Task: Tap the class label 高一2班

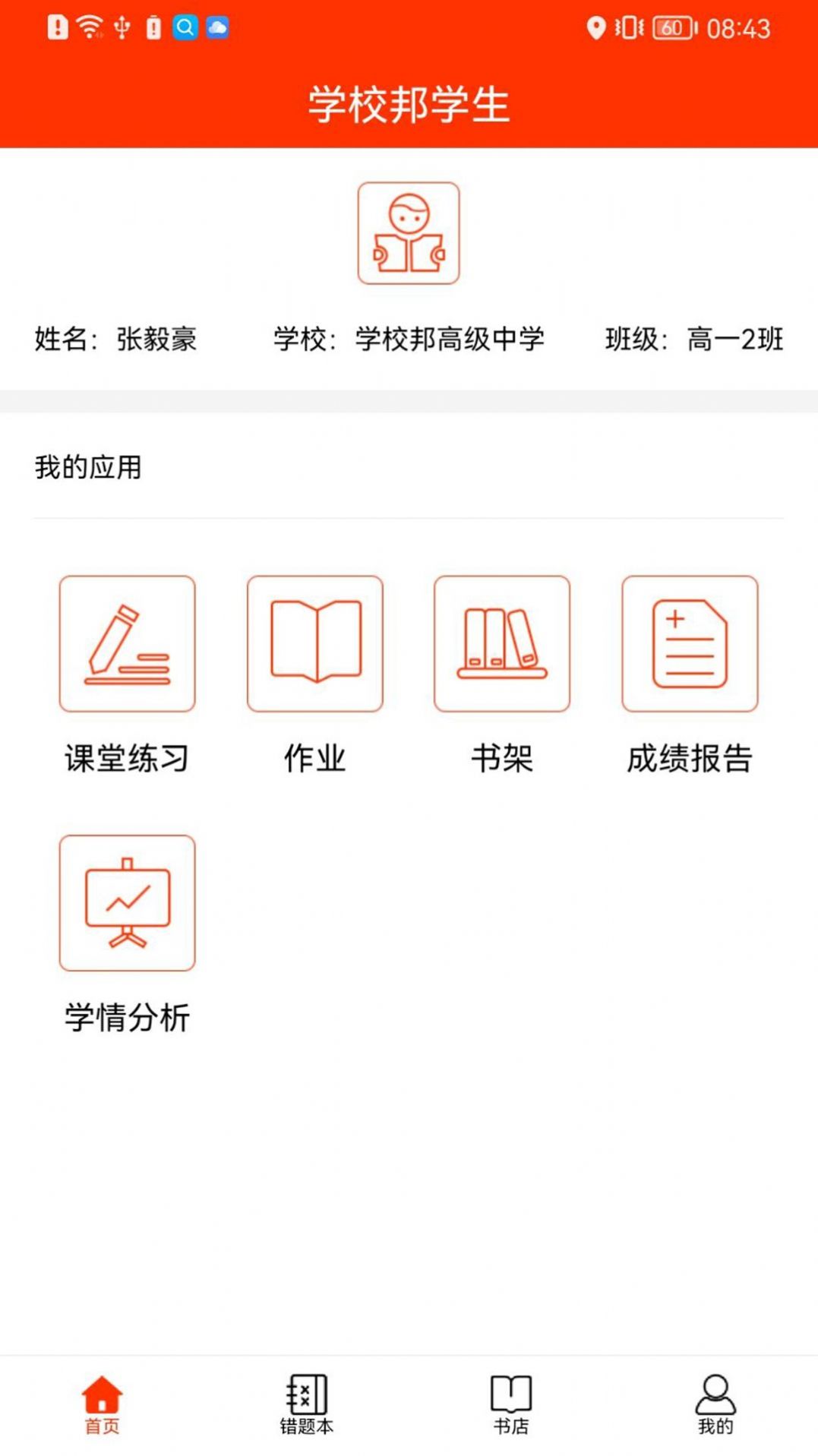Action: tap(734, 340)
